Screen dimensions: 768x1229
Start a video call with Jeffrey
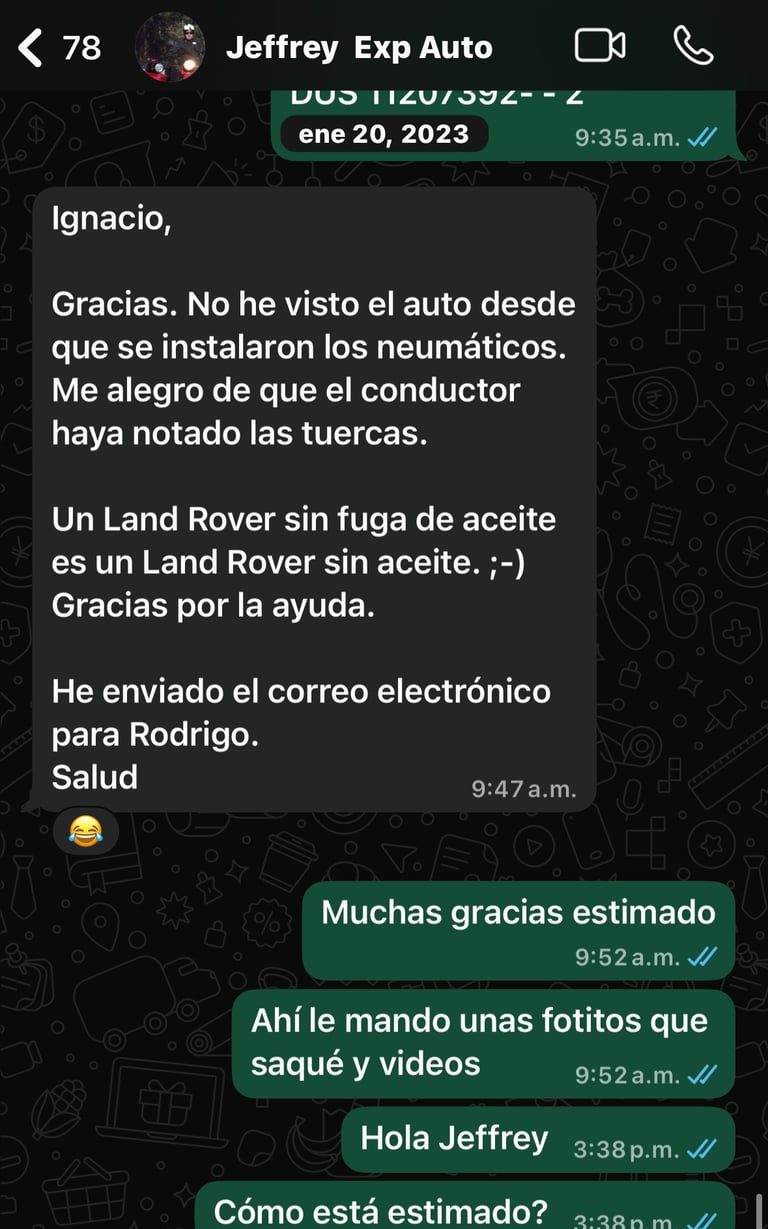(x=600, y=46)
